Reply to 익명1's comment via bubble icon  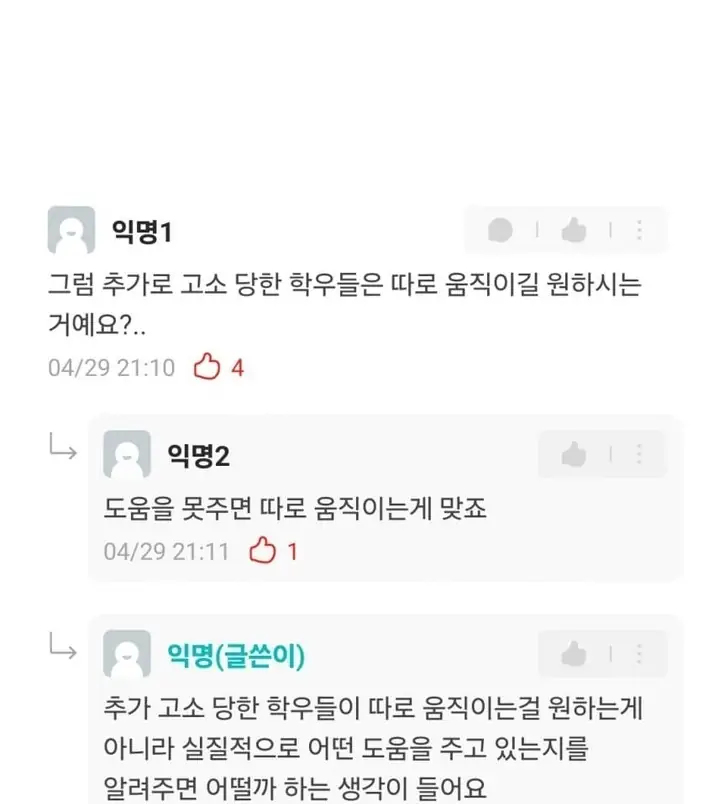pyautogui.click(x=501, y=232)
